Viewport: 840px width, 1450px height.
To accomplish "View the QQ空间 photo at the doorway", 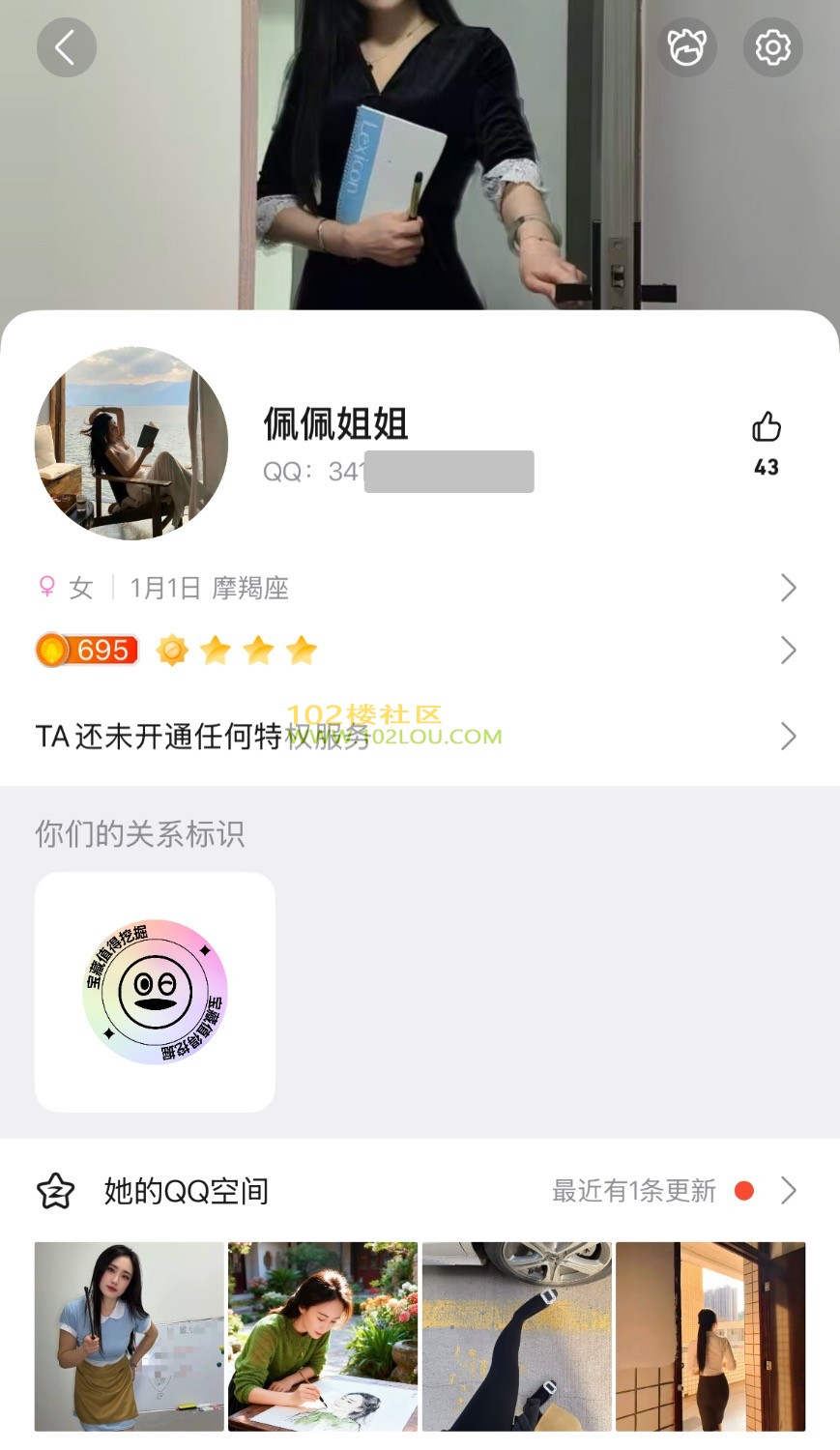I will 710,1336.
